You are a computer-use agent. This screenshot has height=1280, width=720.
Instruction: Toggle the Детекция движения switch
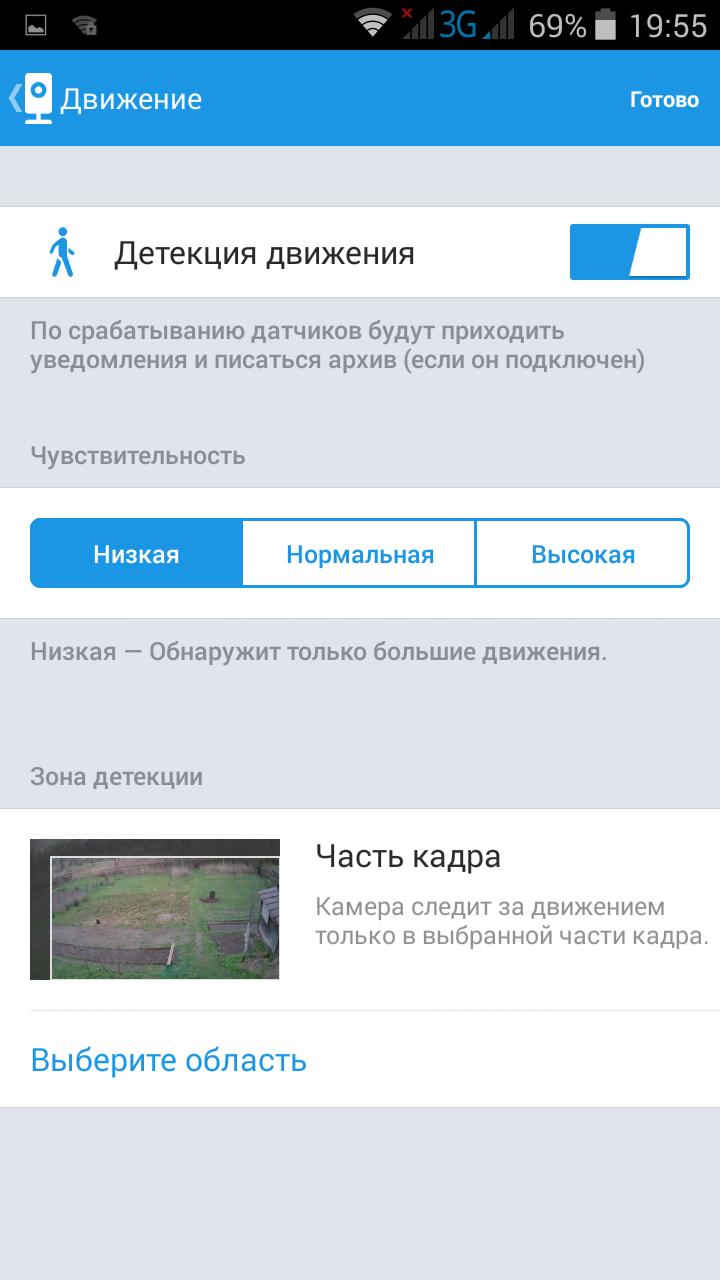(629, 252)
